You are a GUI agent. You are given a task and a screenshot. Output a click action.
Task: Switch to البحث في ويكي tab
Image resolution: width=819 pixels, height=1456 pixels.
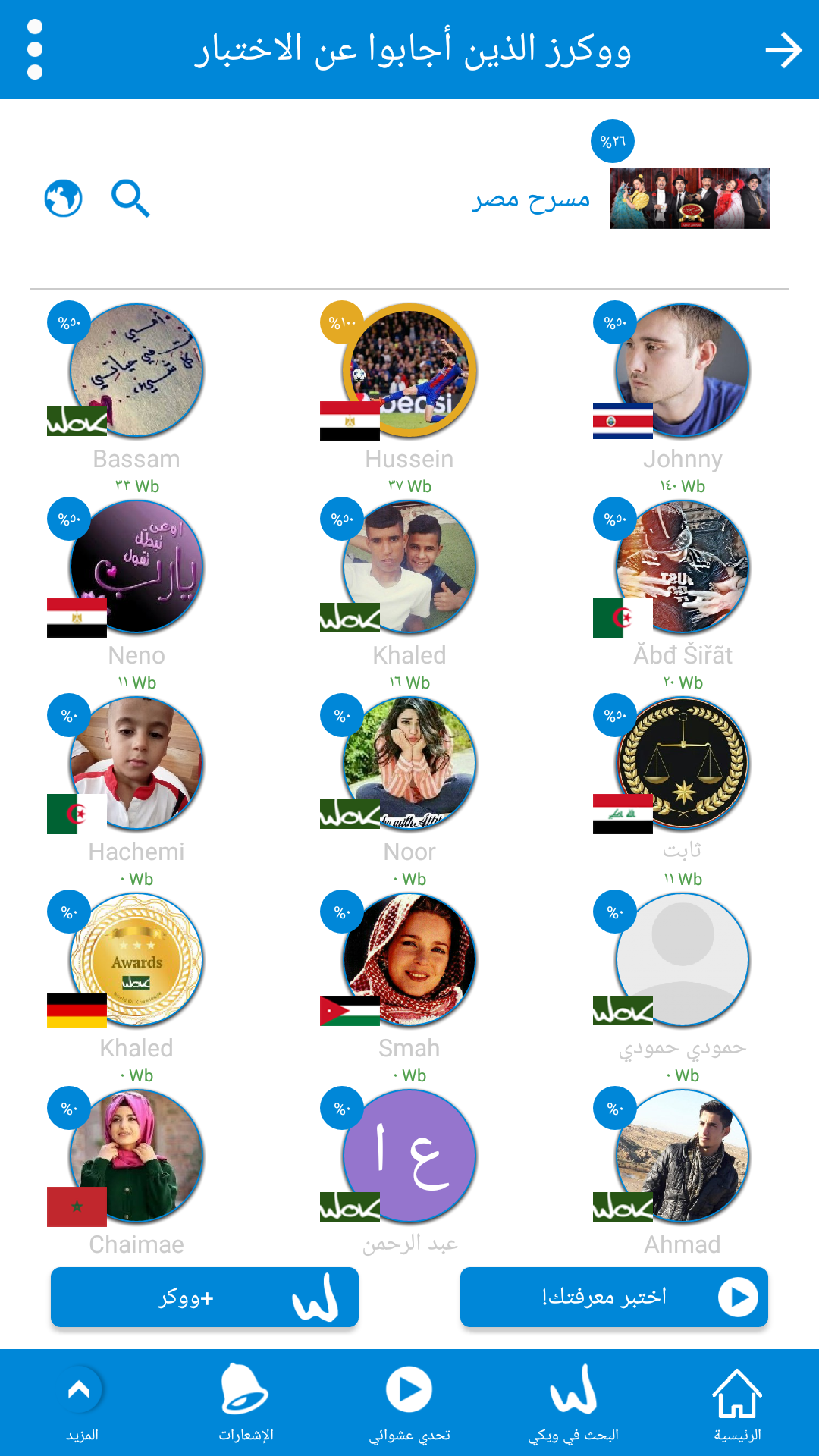click(573, 1403)
